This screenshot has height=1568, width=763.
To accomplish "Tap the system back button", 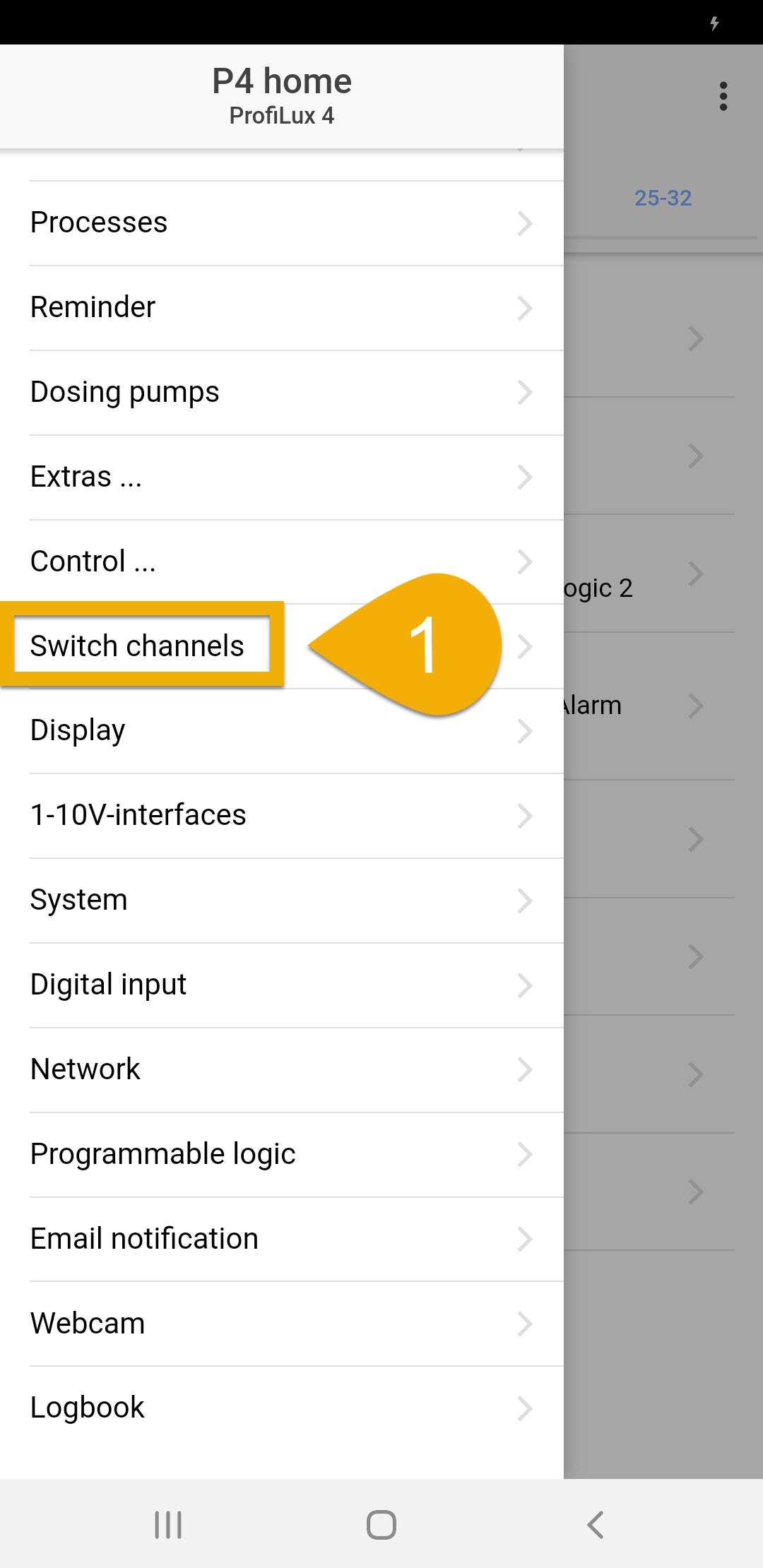I will point(595,1525).
